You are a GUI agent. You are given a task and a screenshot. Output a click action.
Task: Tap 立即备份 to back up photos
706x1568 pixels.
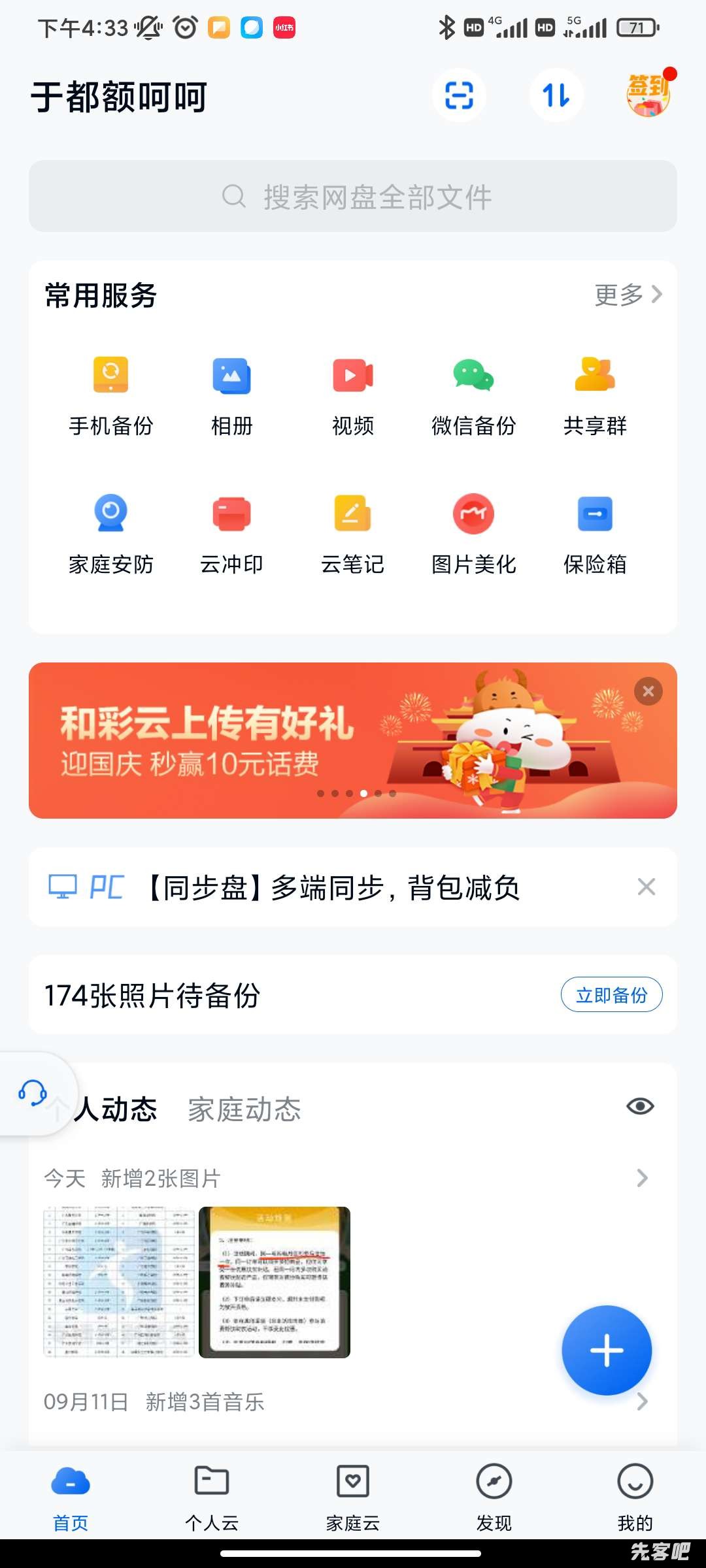coord(611,995)
